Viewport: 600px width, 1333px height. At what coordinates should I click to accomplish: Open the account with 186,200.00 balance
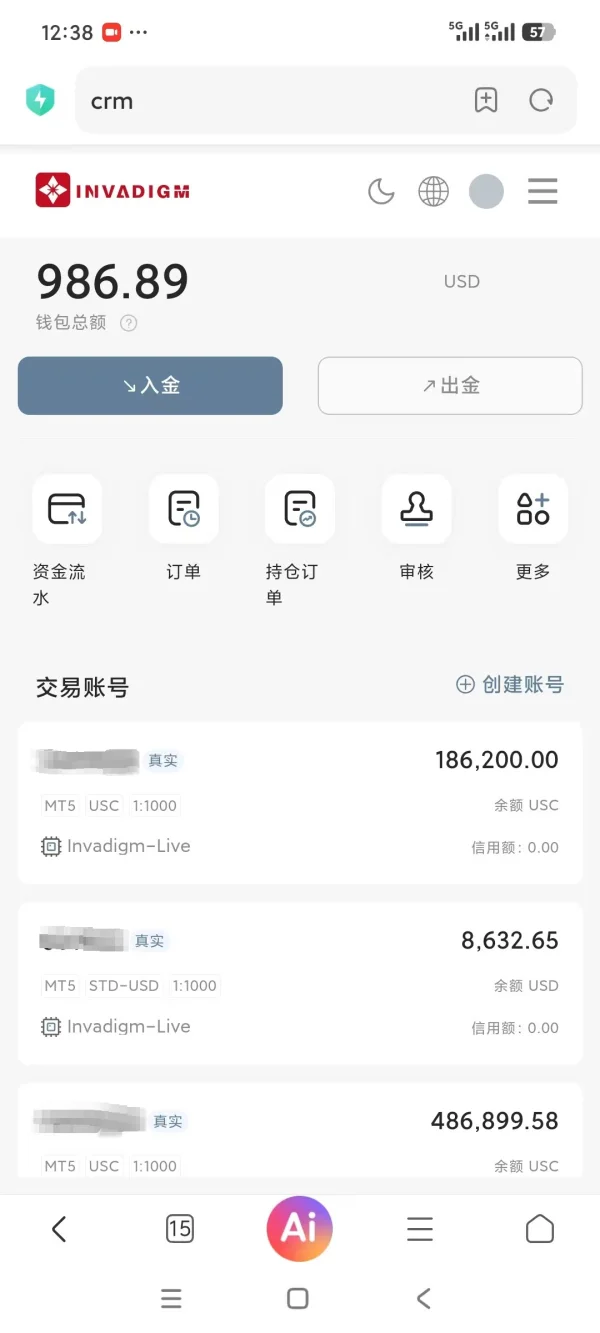point(300,802)
